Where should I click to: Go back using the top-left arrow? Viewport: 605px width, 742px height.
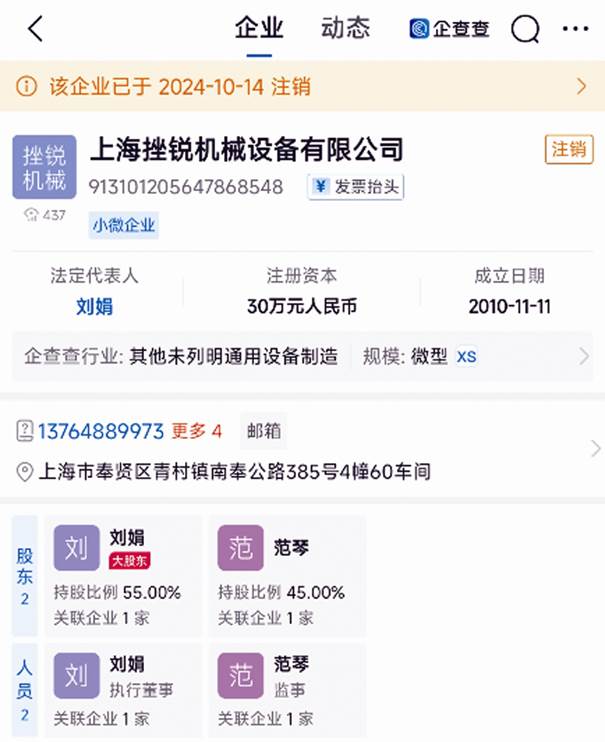(36, 29)
